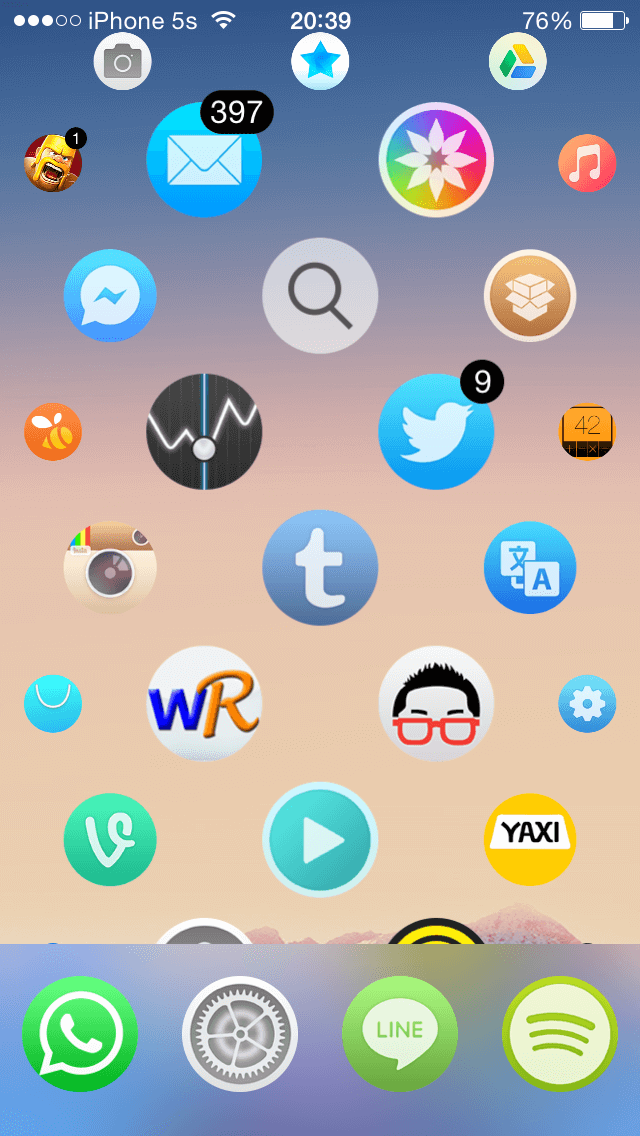This screenshot has width=640, height=1136.
Task: Open the LINE app
Action: coord(400,1034)
